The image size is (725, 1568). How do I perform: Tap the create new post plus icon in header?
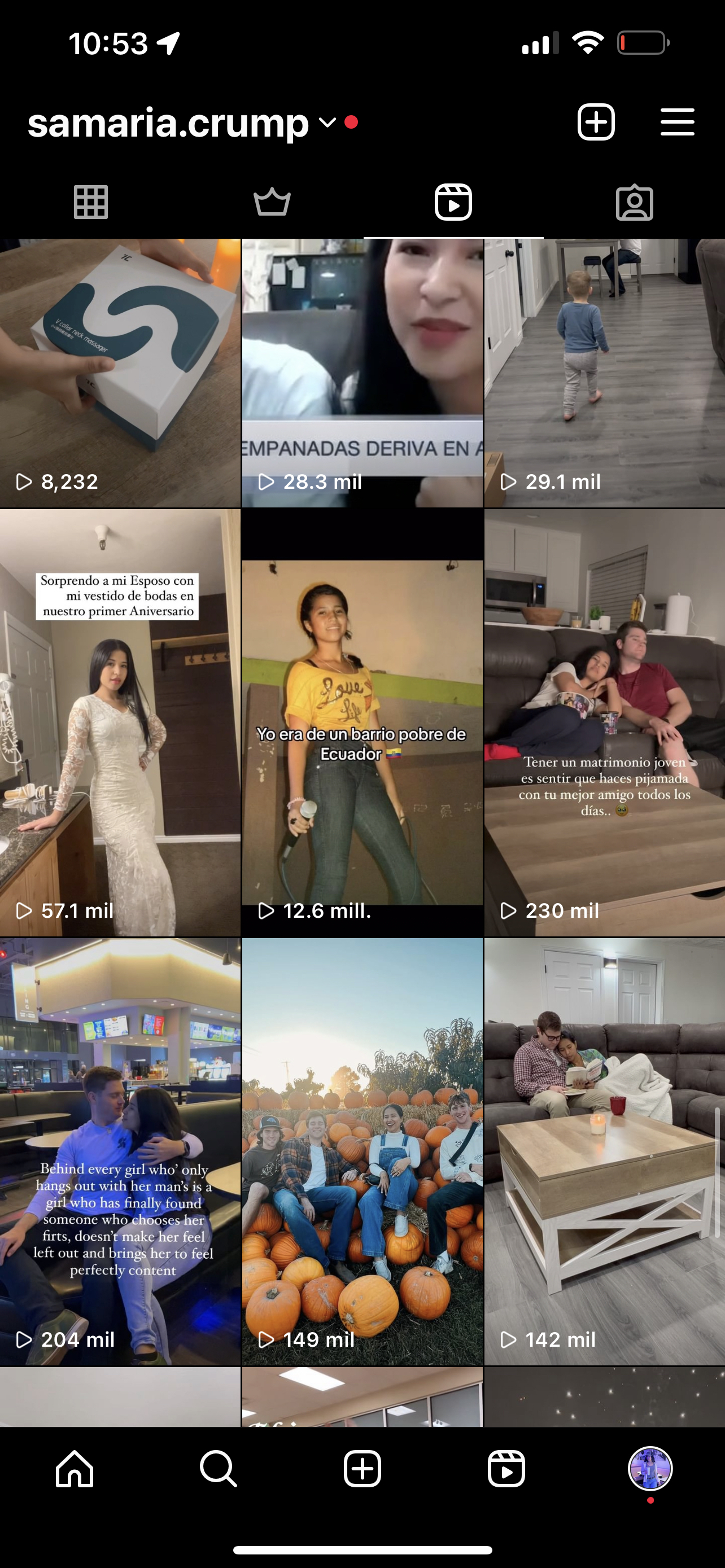[x=596, y=122]
